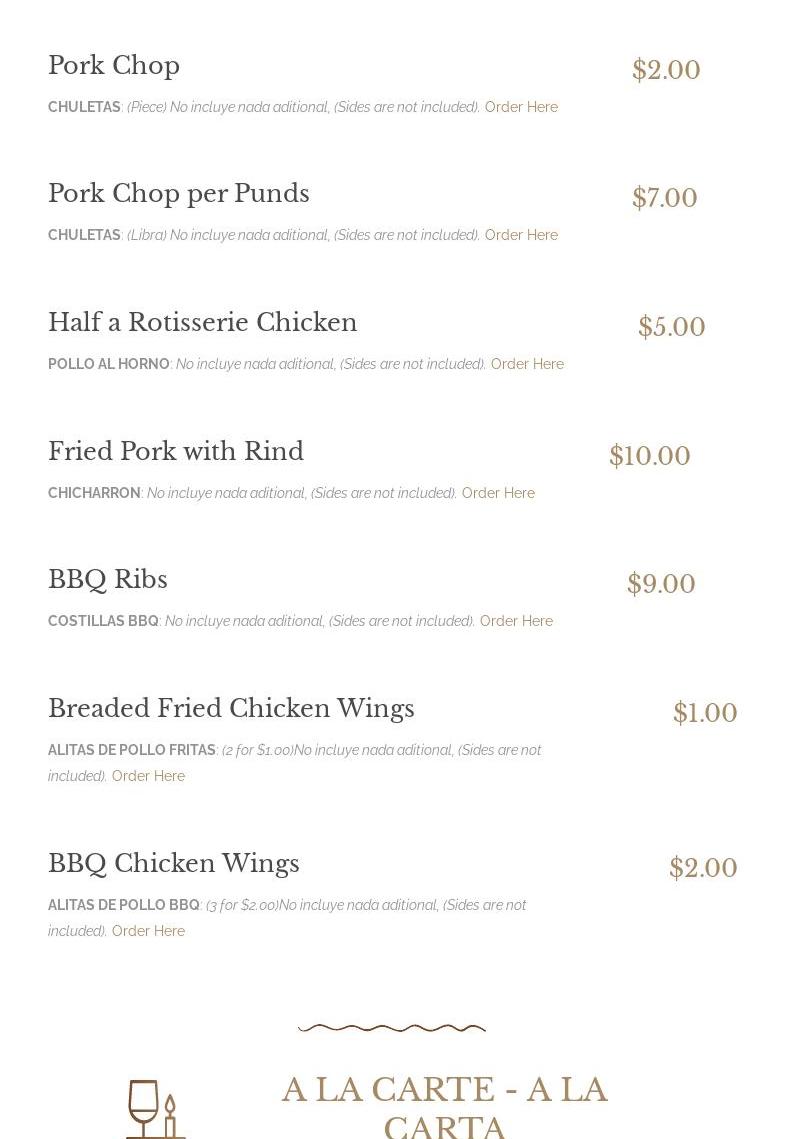Order the Pork Chop per Punds

(x=521, y=235)
